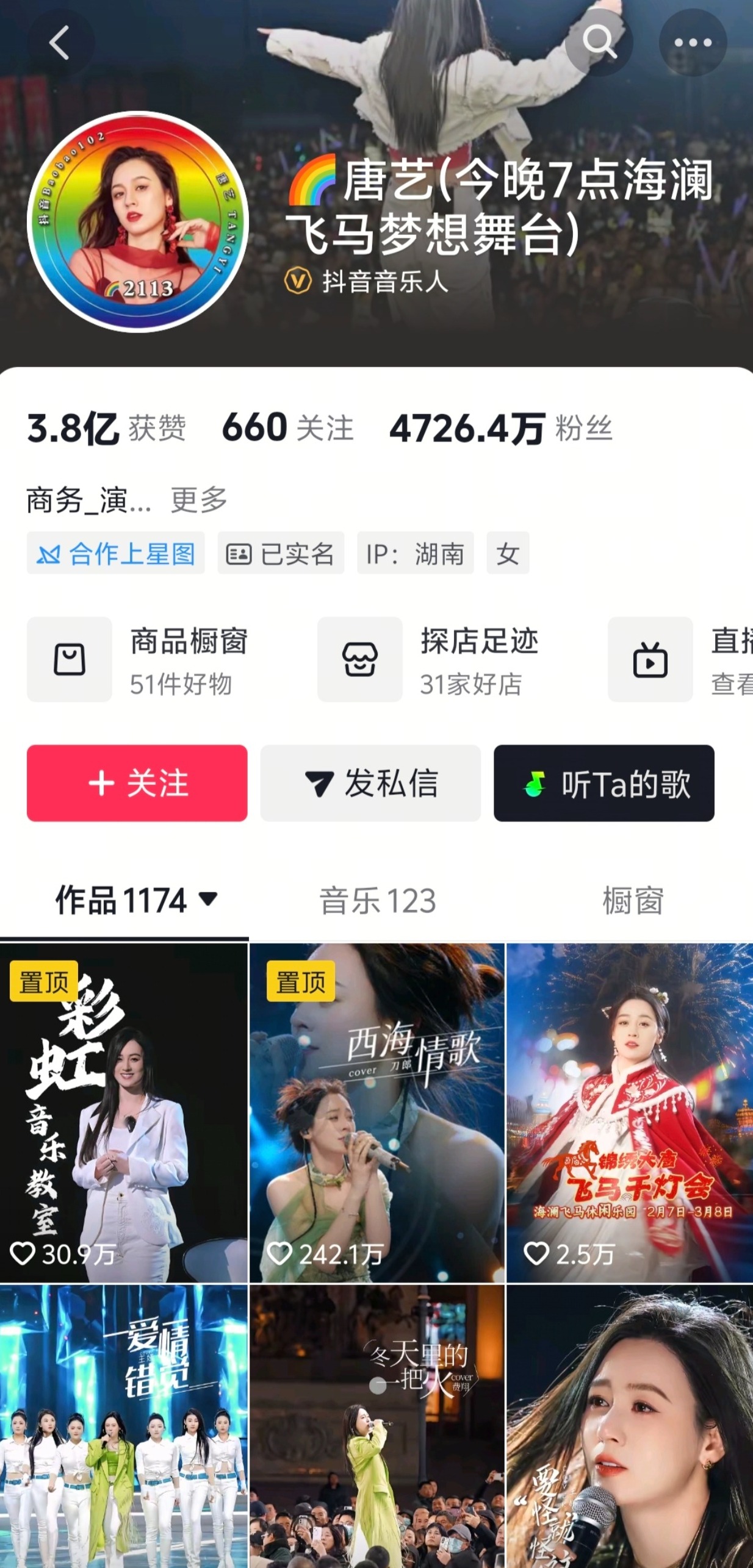This screenshot has width=753, height=1568.
Task: Send a private message via 发私信
Action: (x=370, y=783)
